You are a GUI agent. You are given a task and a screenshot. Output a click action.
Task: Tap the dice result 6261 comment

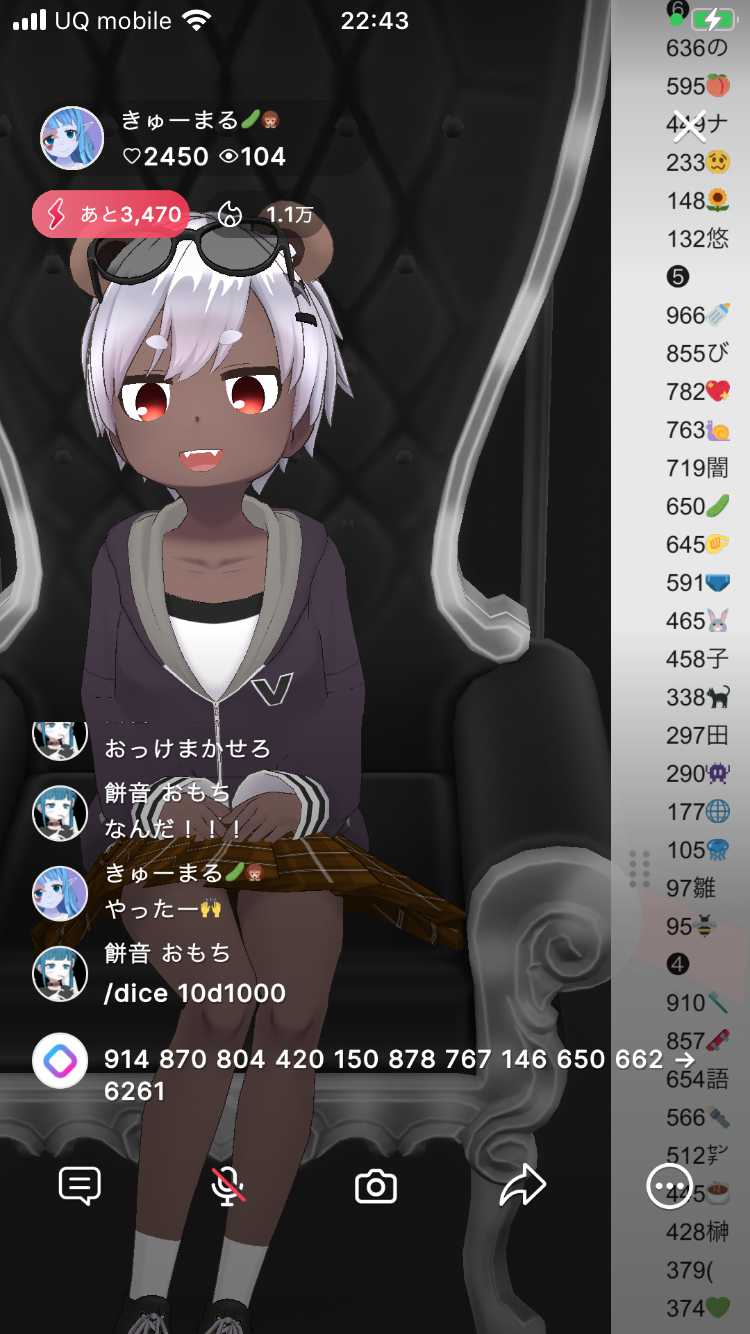point(380,1074)
